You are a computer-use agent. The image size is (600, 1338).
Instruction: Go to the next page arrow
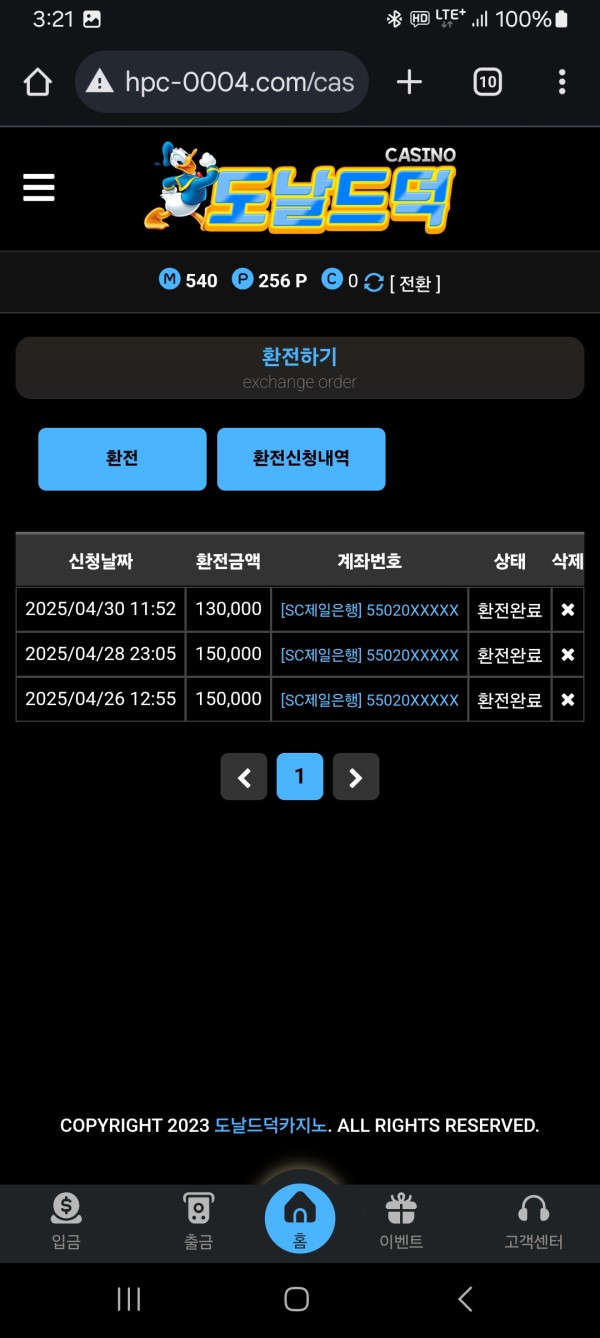[356, 777]
